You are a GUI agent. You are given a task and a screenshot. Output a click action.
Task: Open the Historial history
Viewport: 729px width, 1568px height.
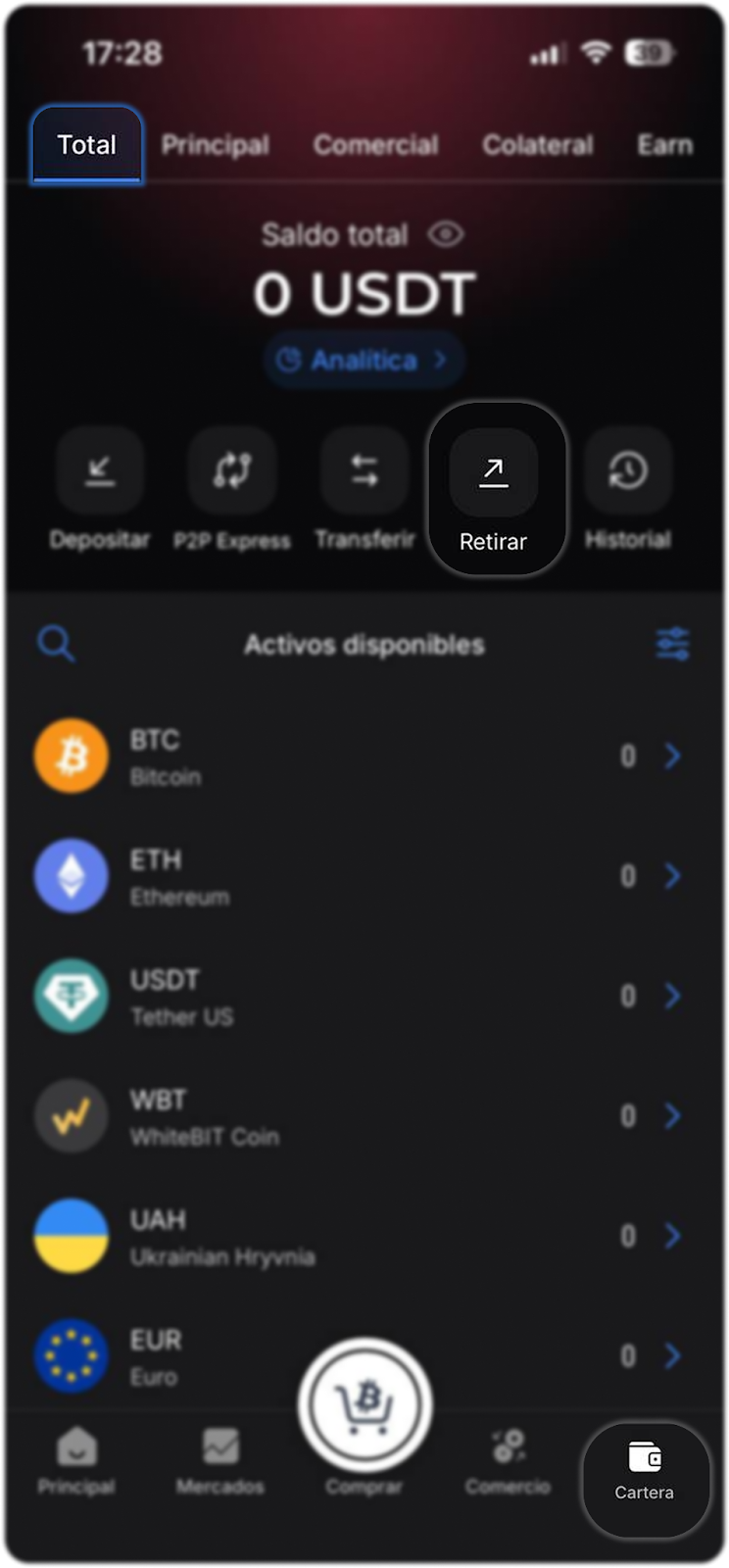[x=628, y=488]
